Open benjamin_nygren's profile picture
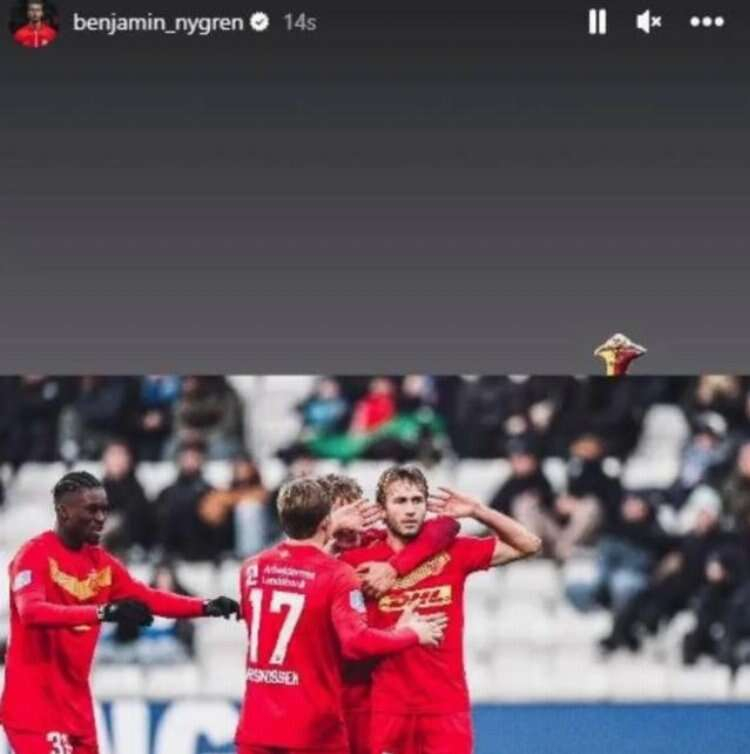The height and width of the screenshot is (754, 750). pyautogui.click(x=34, y=22)
